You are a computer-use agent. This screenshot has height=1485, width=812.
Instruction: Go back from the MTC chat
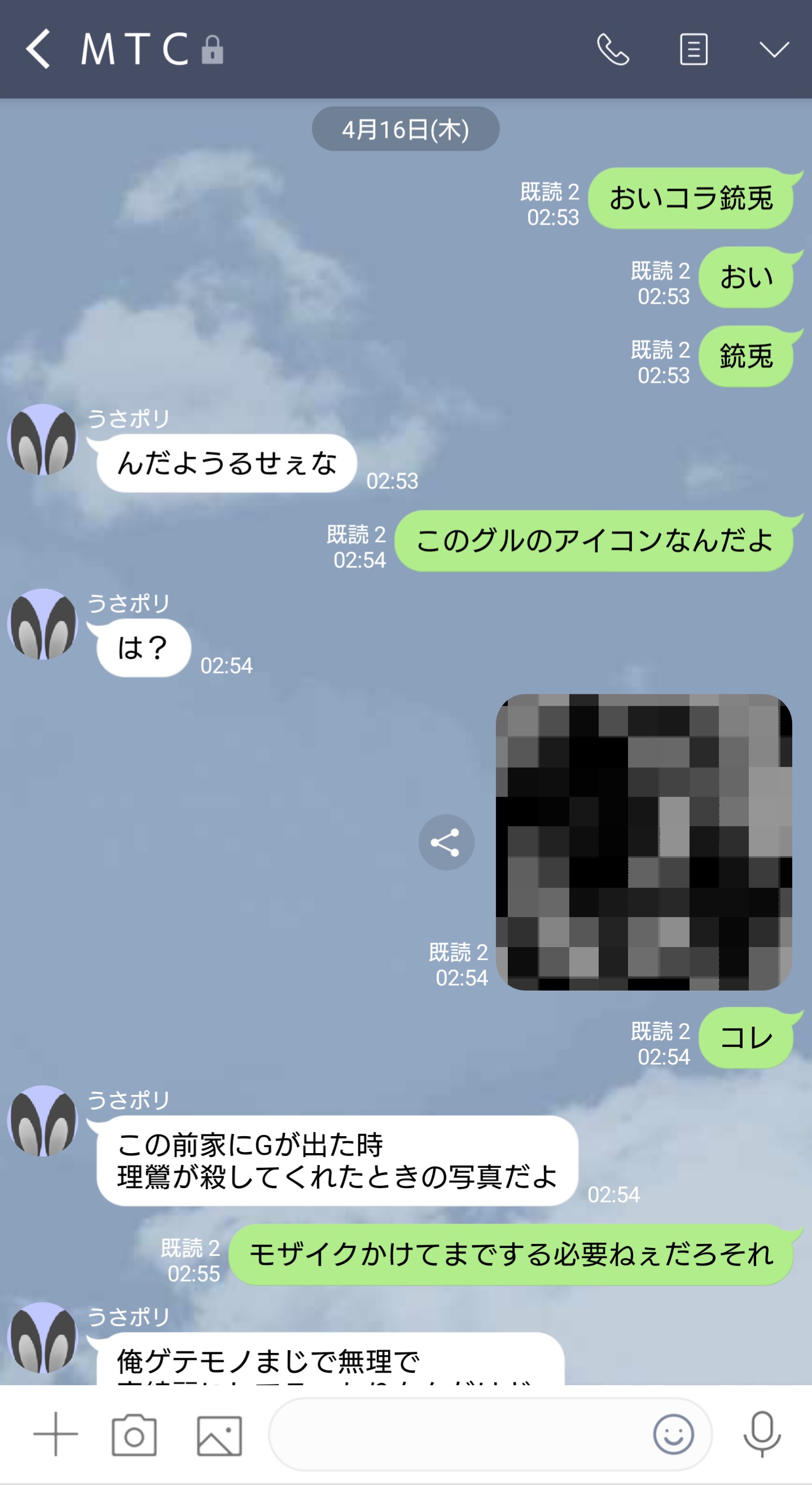point(38,49)
